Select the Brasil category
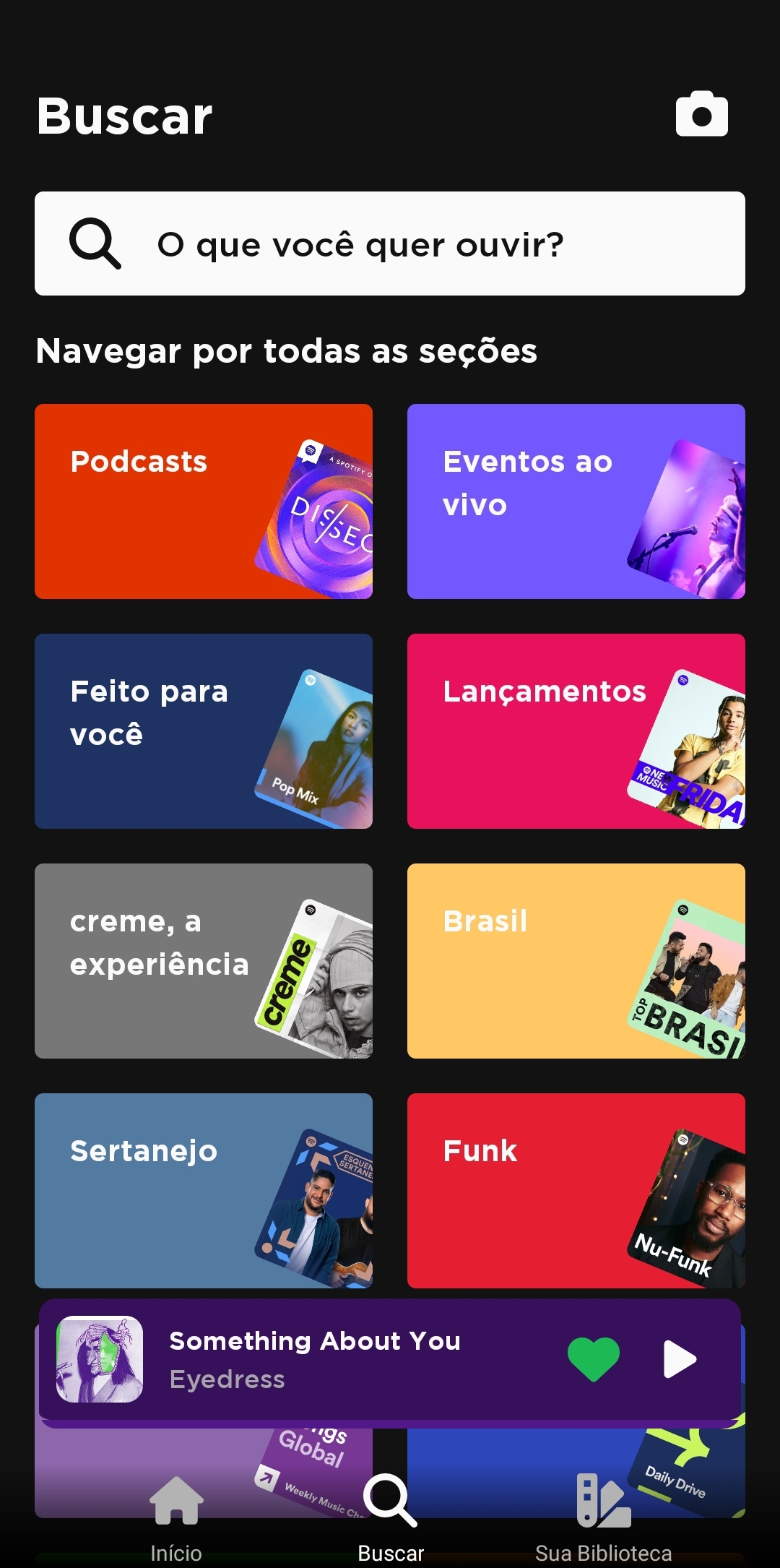Viewport: 780px width, 1568px height. click(576, 961)
